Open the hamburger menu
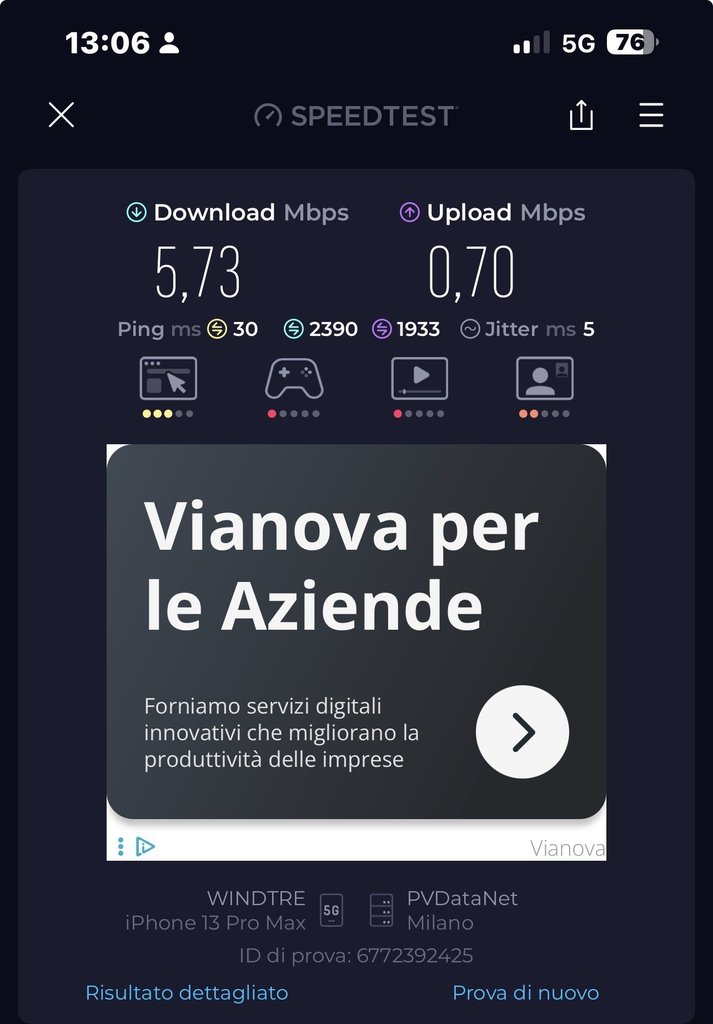The height and width of the screenshot is (1024, 713). (651, 116)
